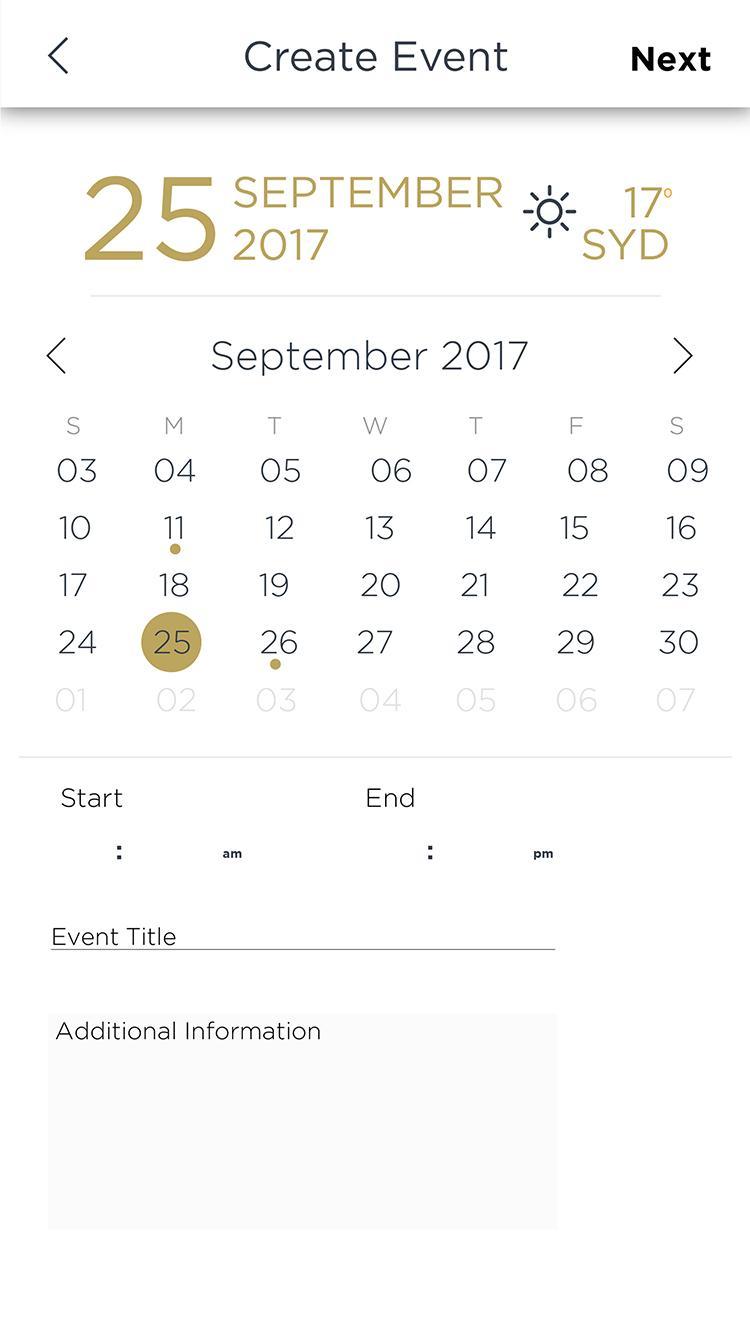Select September 20 on the calendar
This screenshot has width=750, height=1334.
click(x=380, y=586)
